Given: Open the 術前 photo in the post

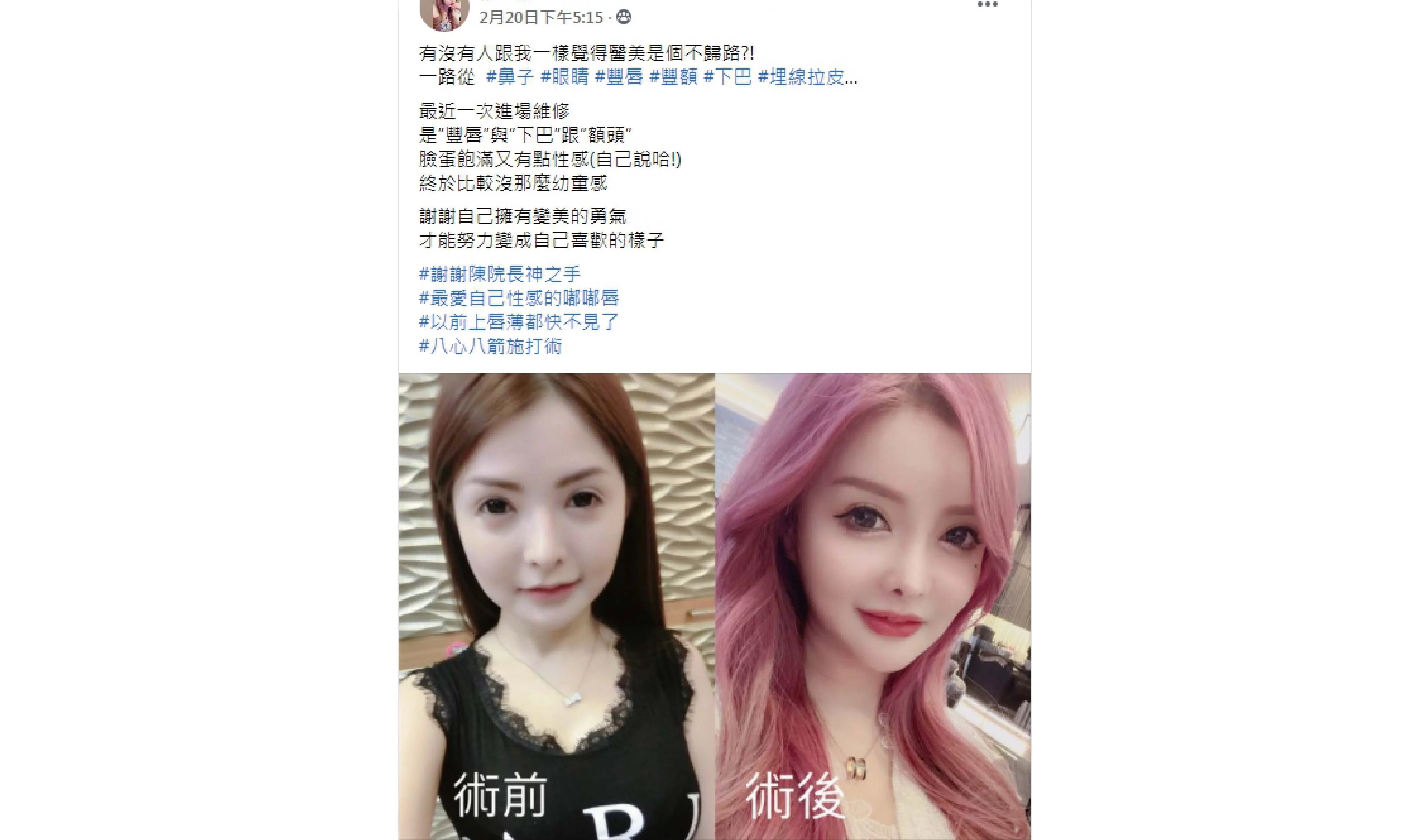Looking at the screenshot, I should point(556,606).
